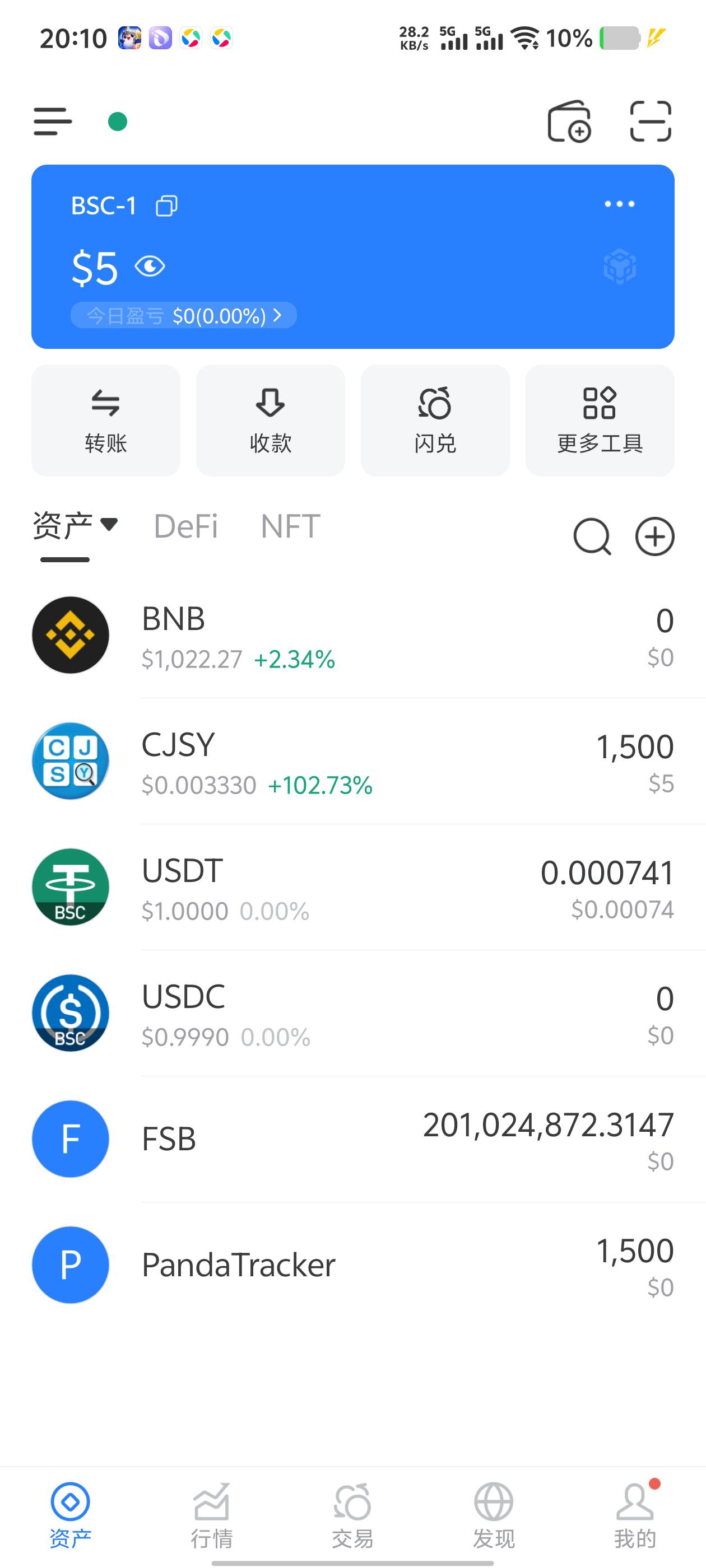The height and width of the screenshot is (1568, 706).
Task: Switch to the DeFi tab
Action: [x=186, y=526]
